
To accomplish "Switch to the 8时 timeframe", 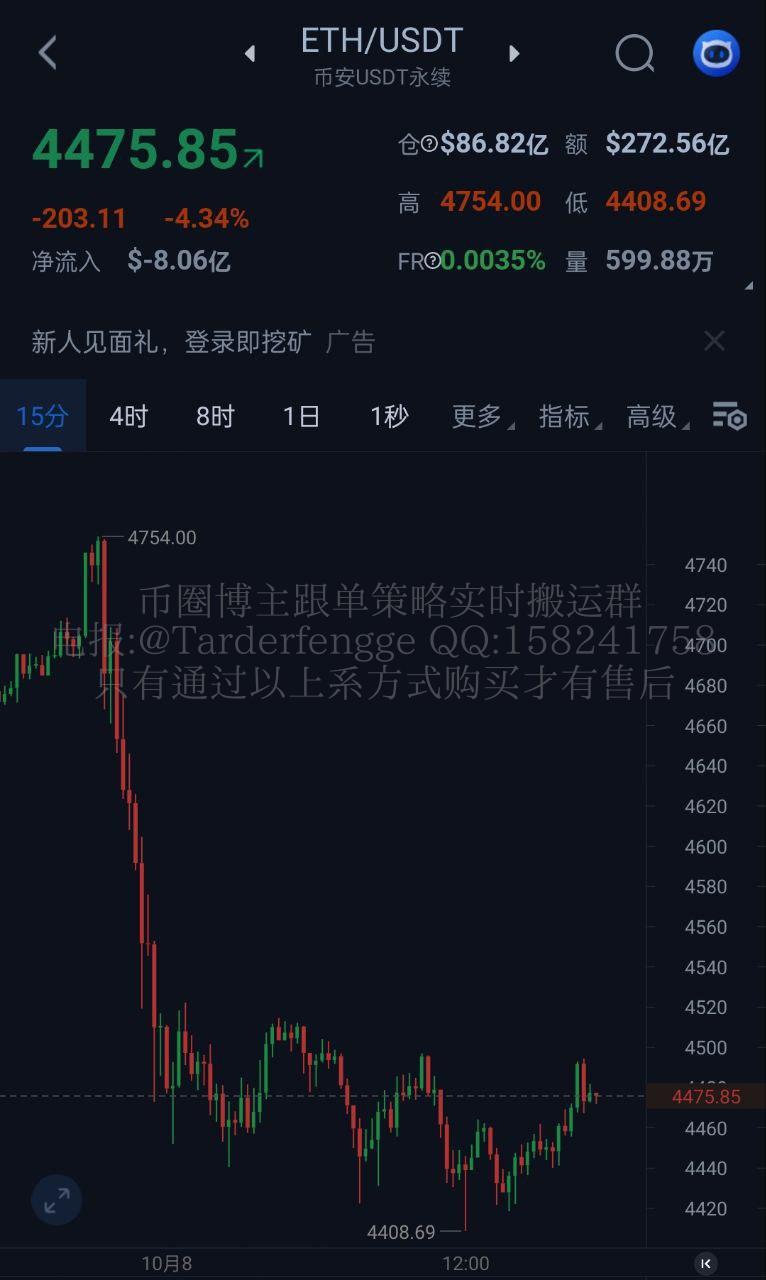I will tap(215, 416).
